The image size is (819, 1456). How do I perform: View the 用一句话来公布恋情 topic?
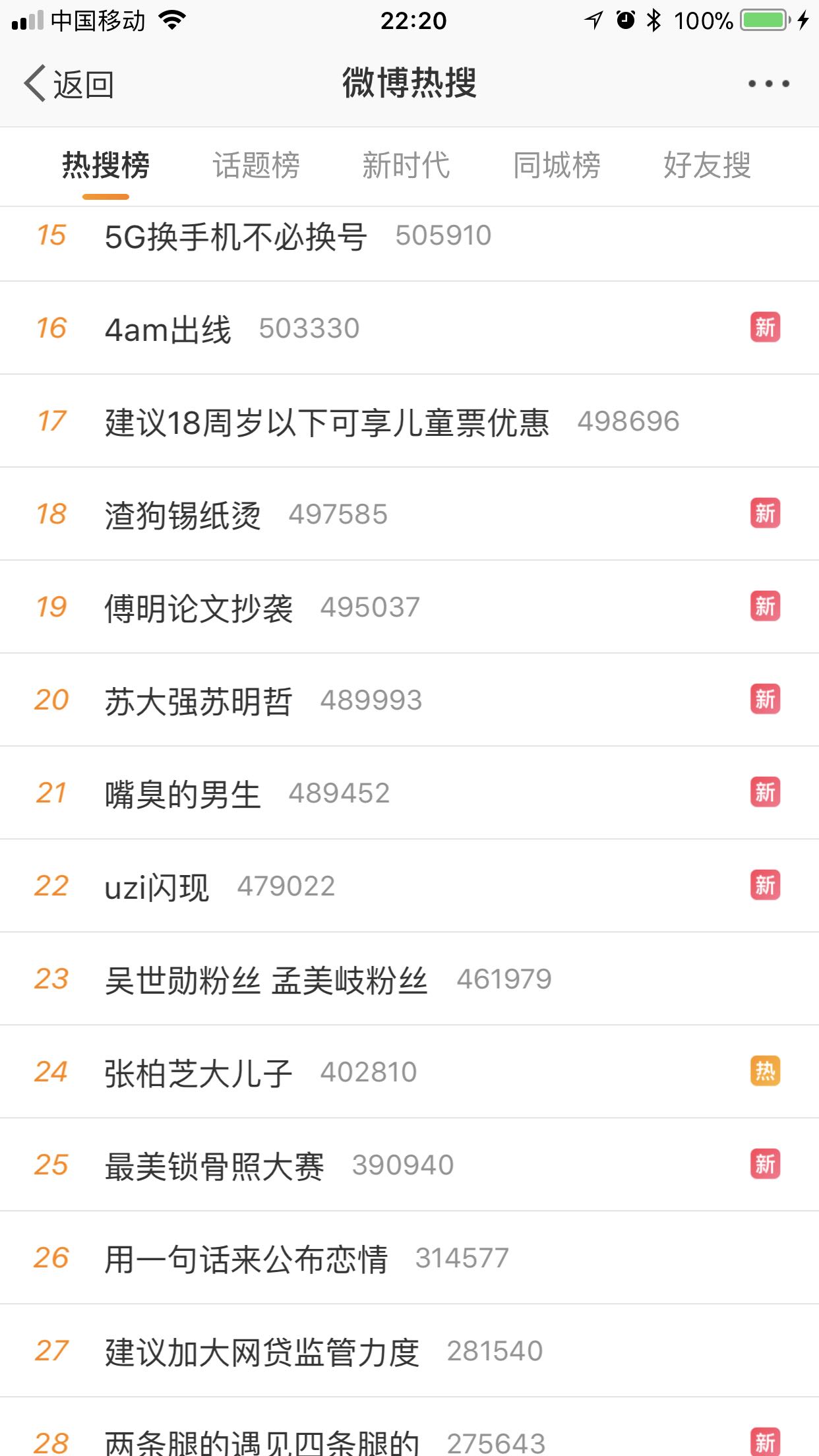tap(246, 1258)
